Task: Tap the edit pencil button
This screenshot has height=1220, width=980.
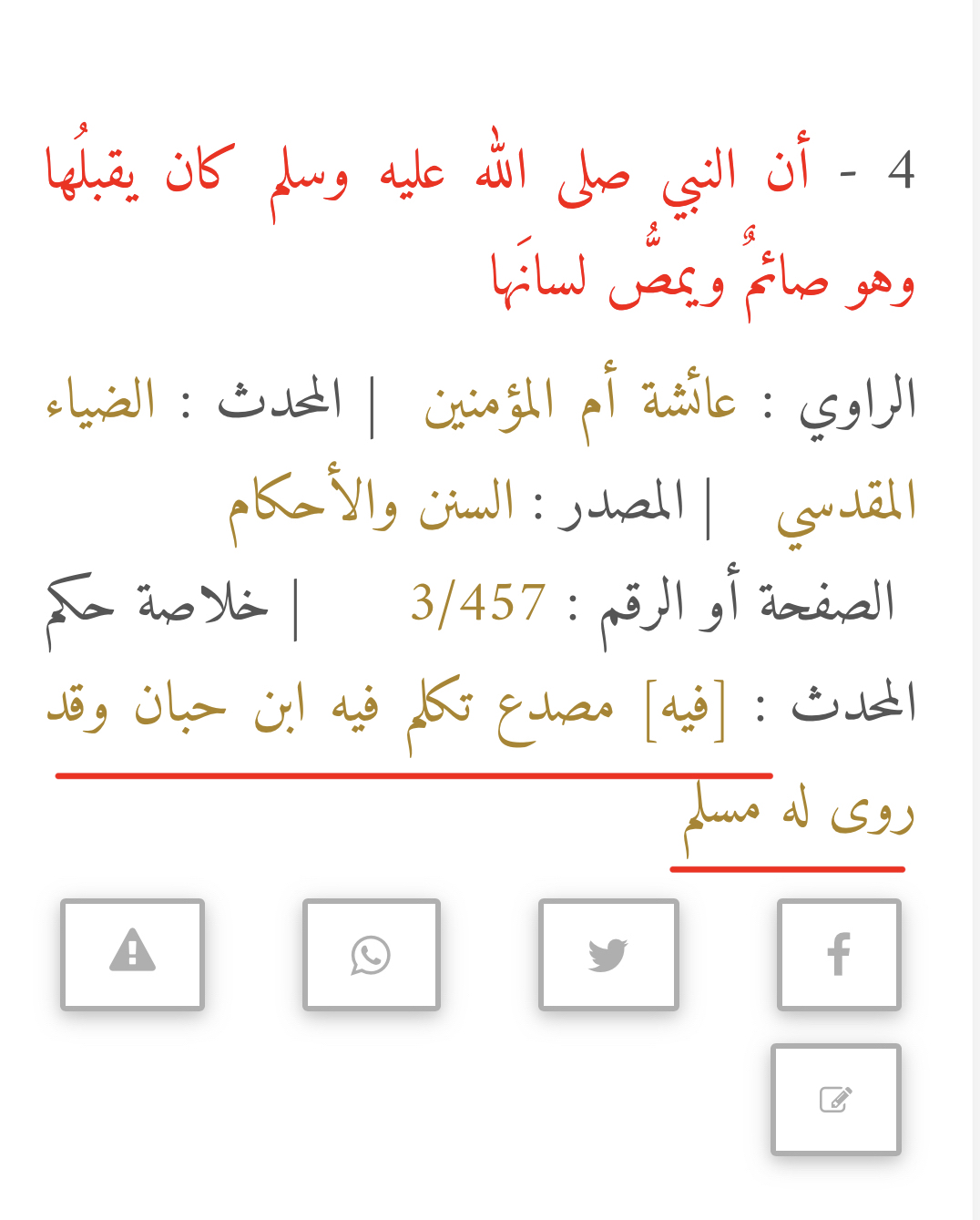Action: pos(836,1100)
